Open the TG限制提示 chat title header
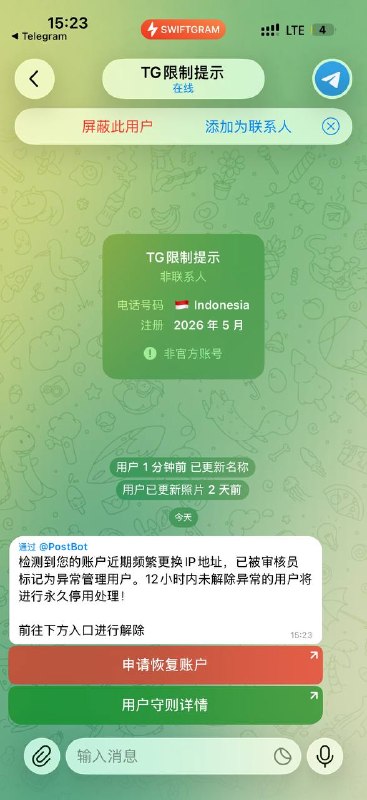 [183, 79]
